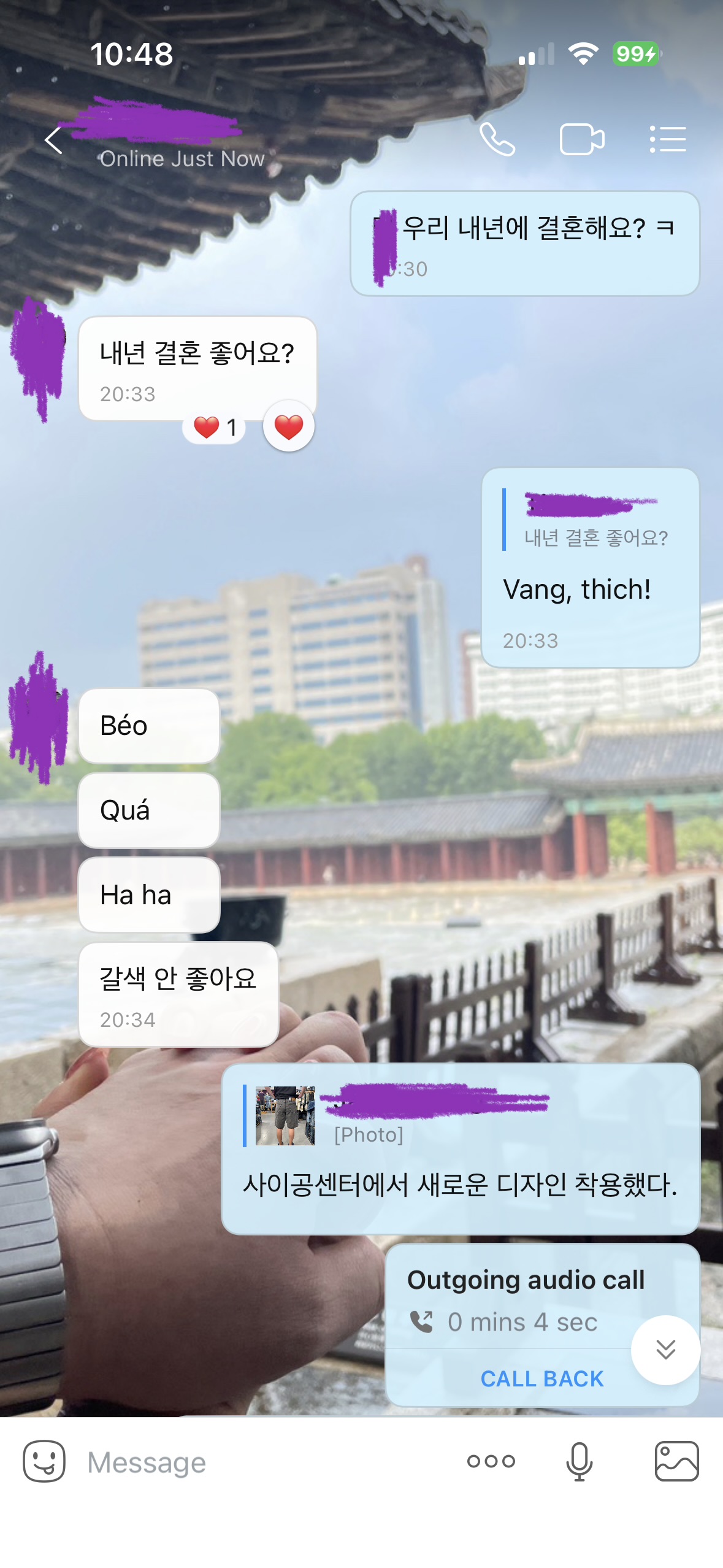This screenshot has height=1568, width=723.
Task: Open more attachment options
Action: click(491, 1461)
